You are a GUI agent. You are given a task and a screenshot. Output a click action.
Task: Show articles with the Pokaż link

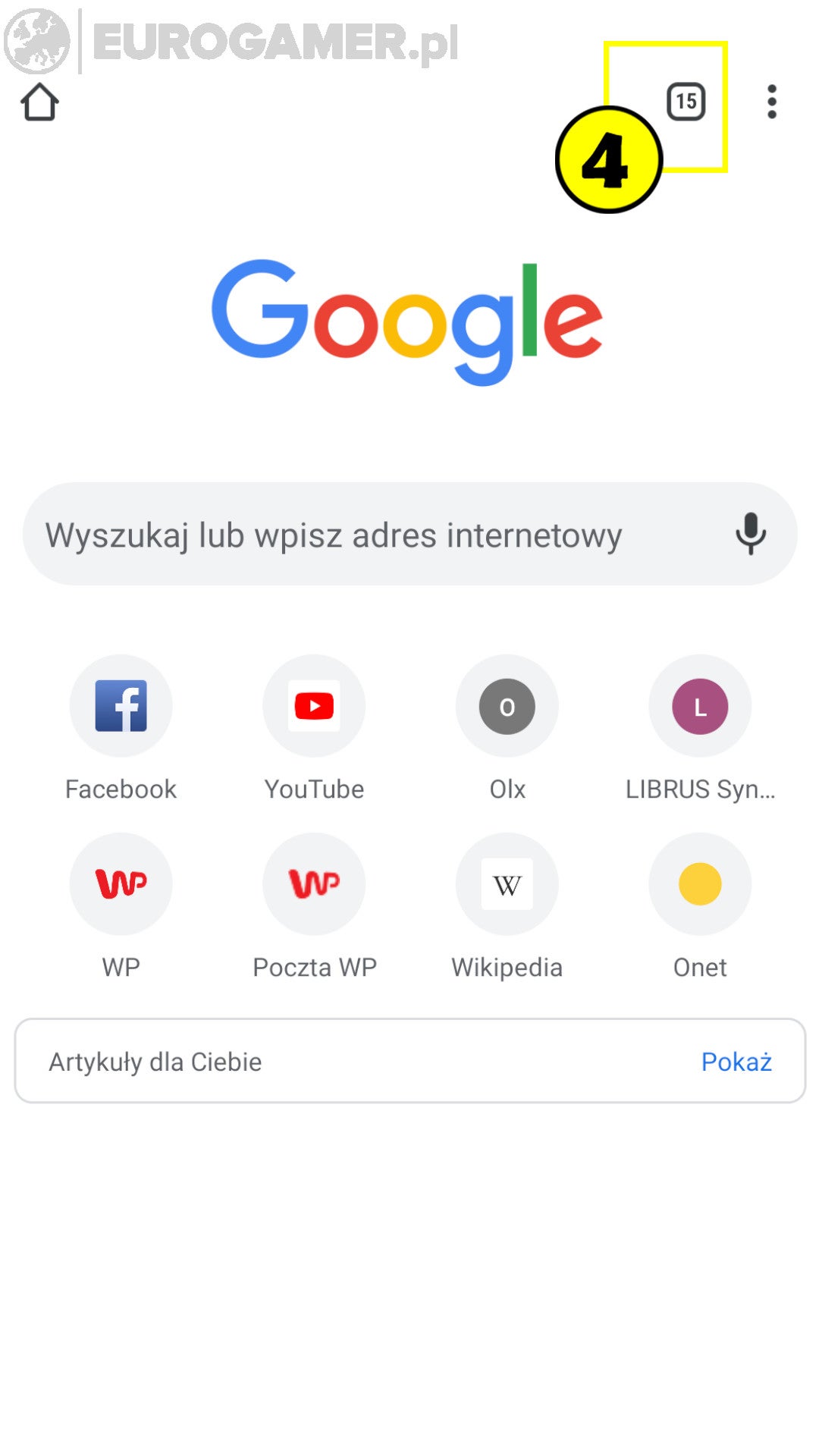(x=736, y=1062)
